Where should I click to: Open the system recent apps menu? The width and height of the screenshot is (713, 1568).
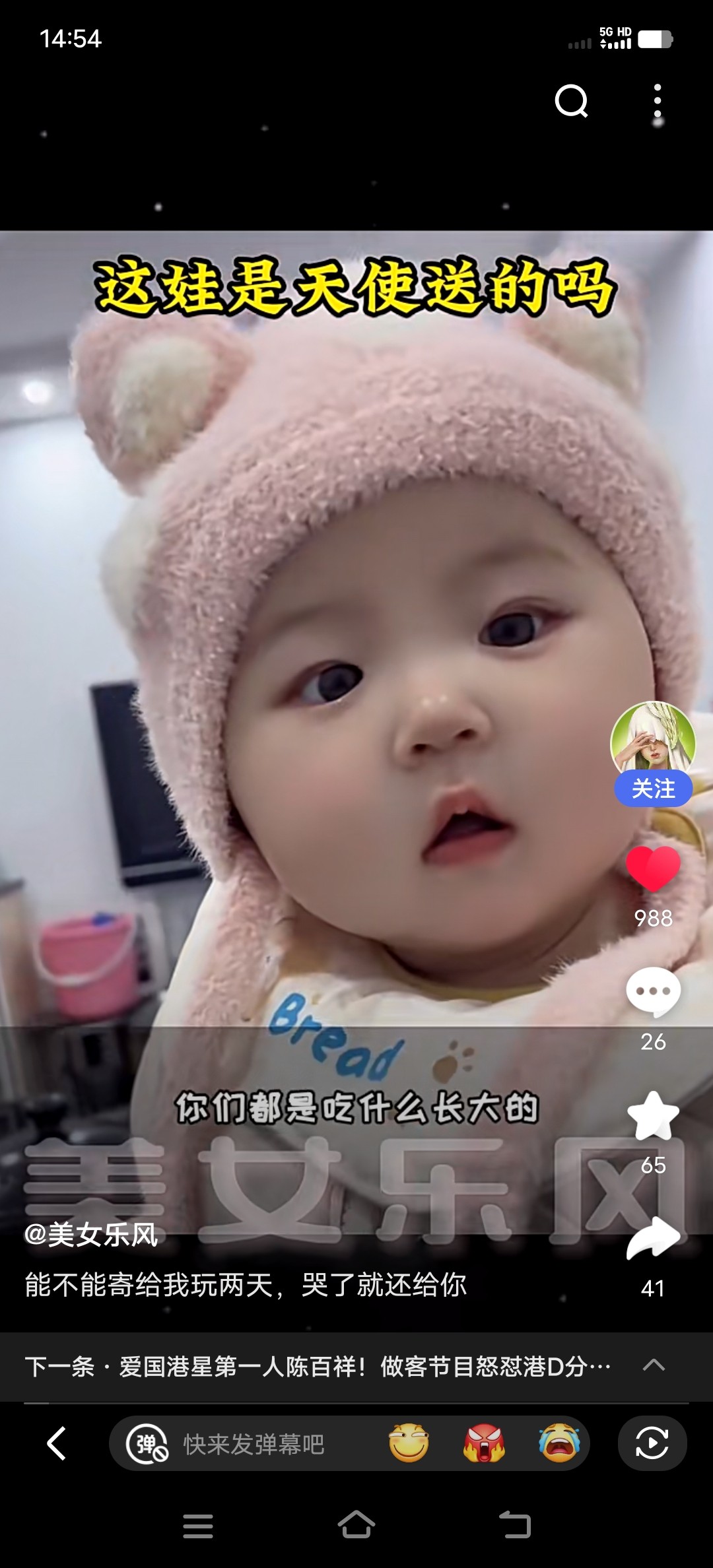[x=198, y=1526]
